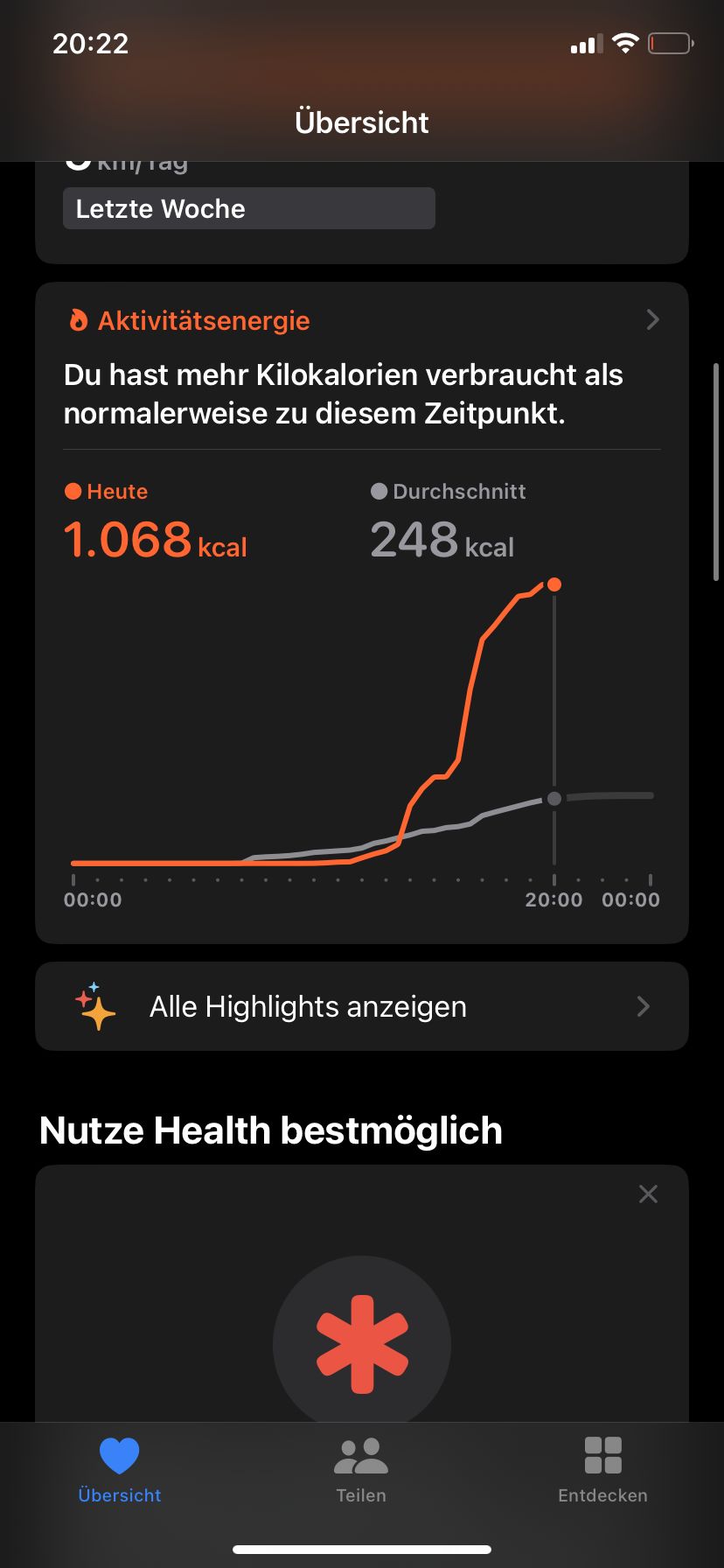
Task: Open Alle Highlights anzeigen
Action: pos(362,1006)
